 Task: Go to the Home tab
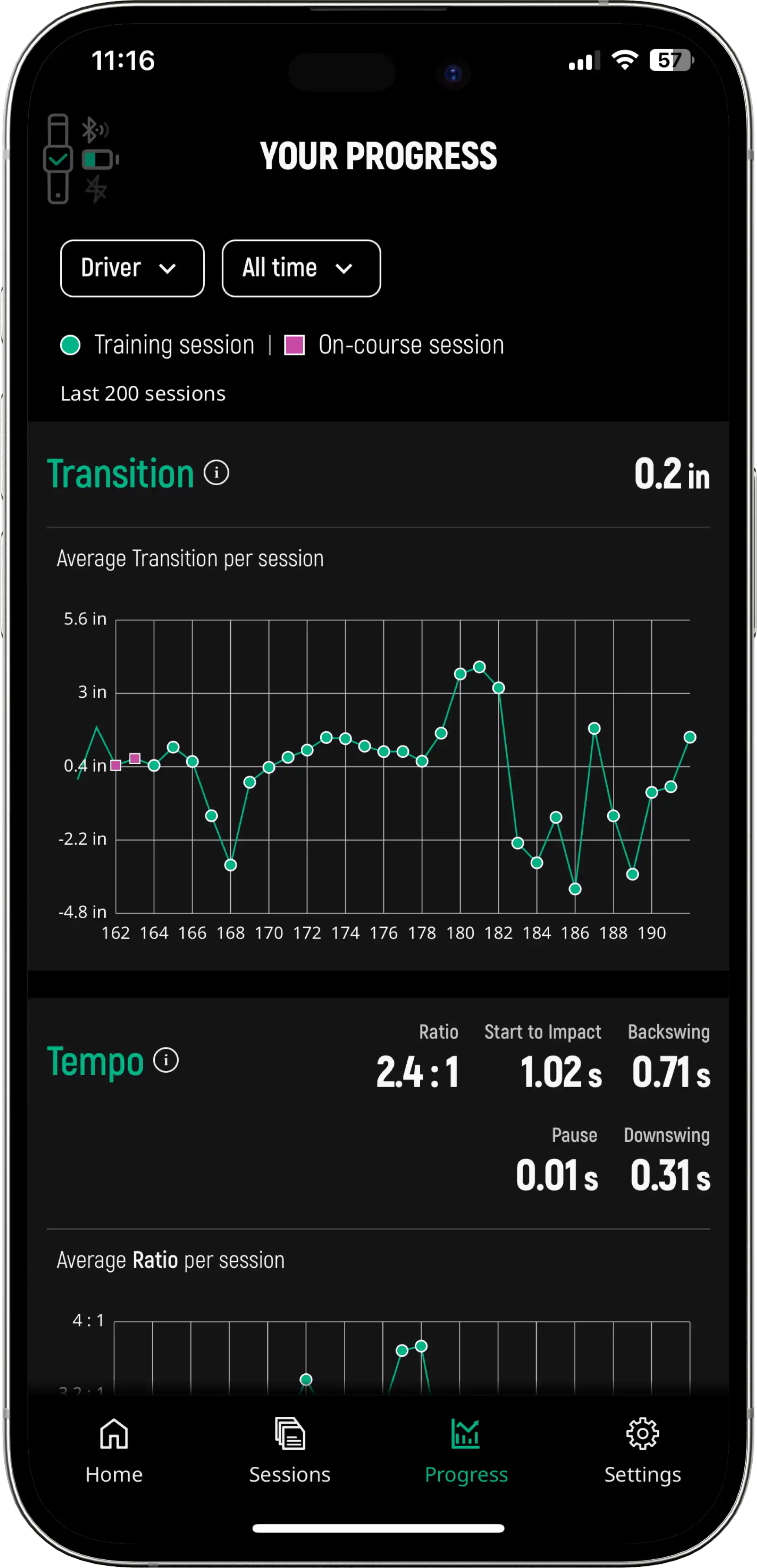(114, 1451)
